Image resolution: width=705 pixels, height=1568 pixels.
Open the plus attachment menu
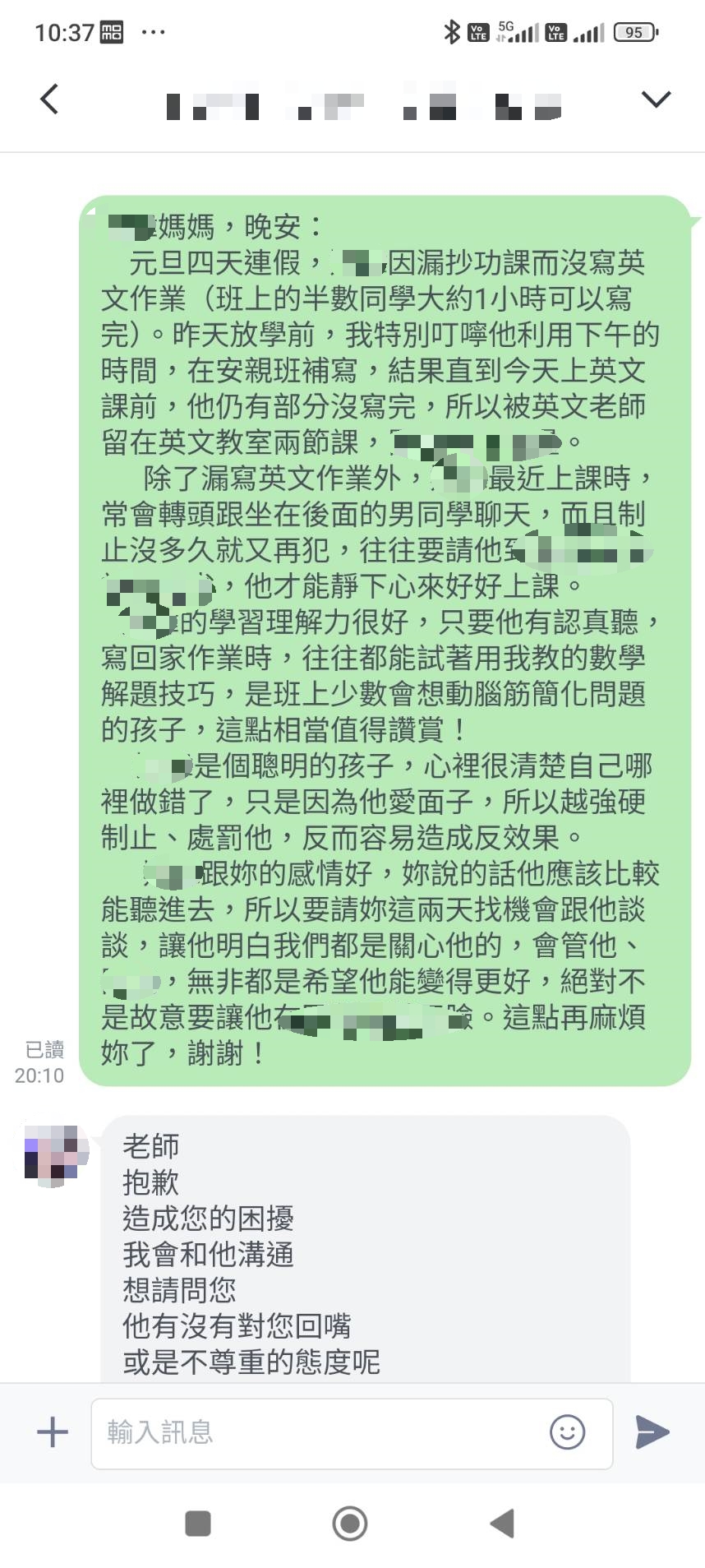(x=53, y=1432)
